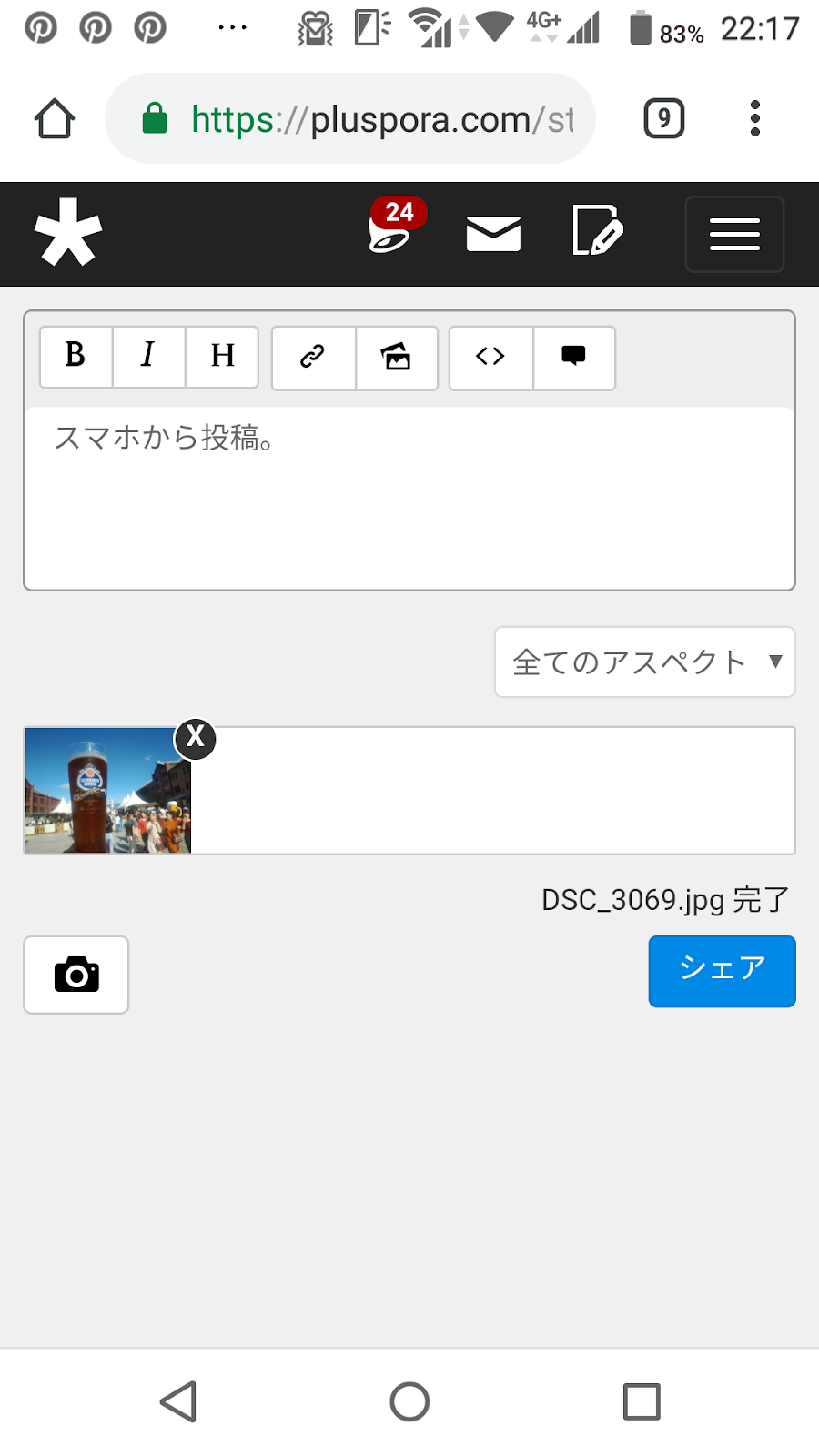Insert a code block from the toolbar
This screenshot has height=1456, width=819.
(490, 357)
